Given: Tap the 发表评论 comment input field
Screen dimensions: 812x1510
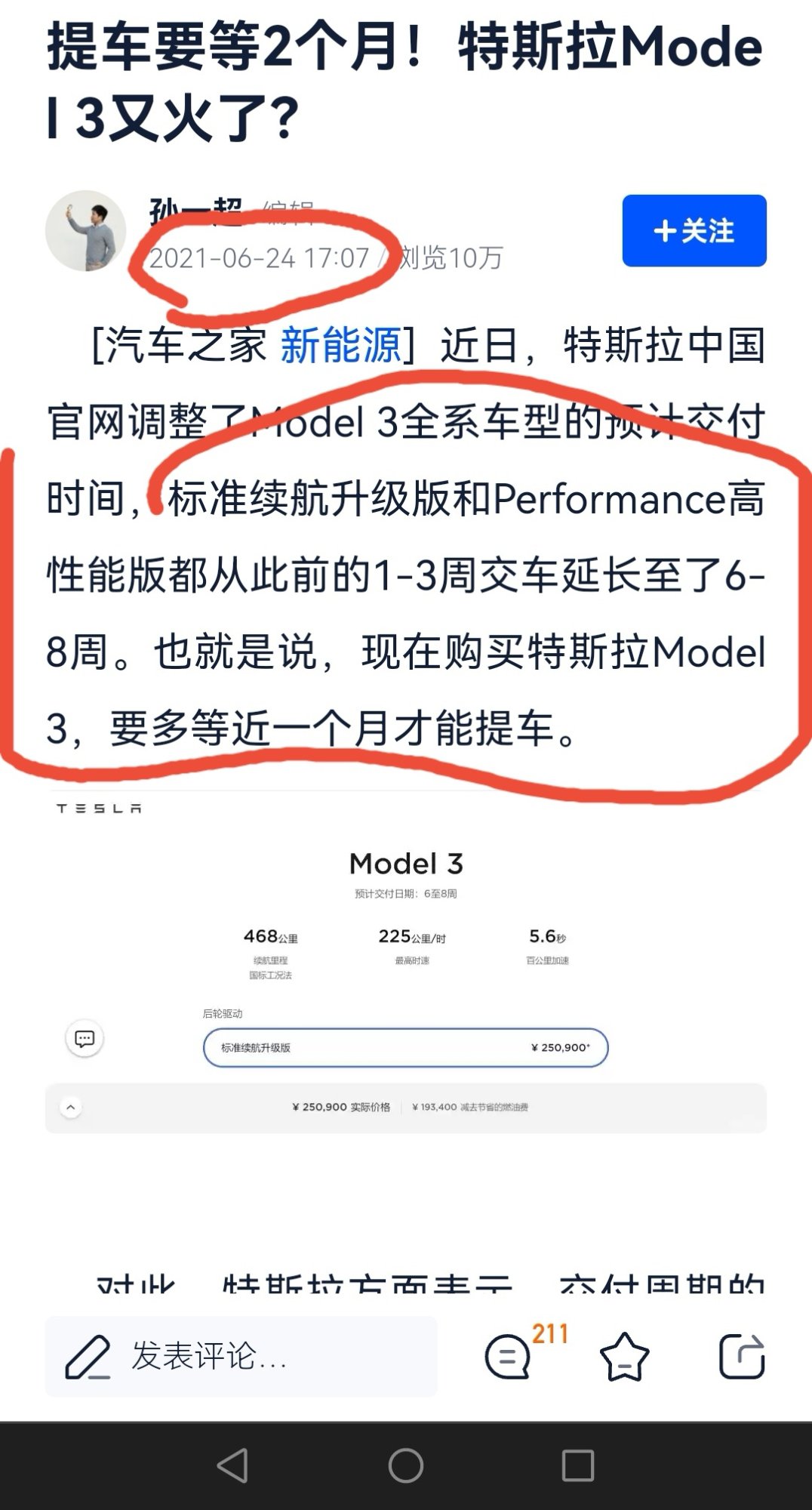Looking at the screenshot, I should coord(241,1356).
